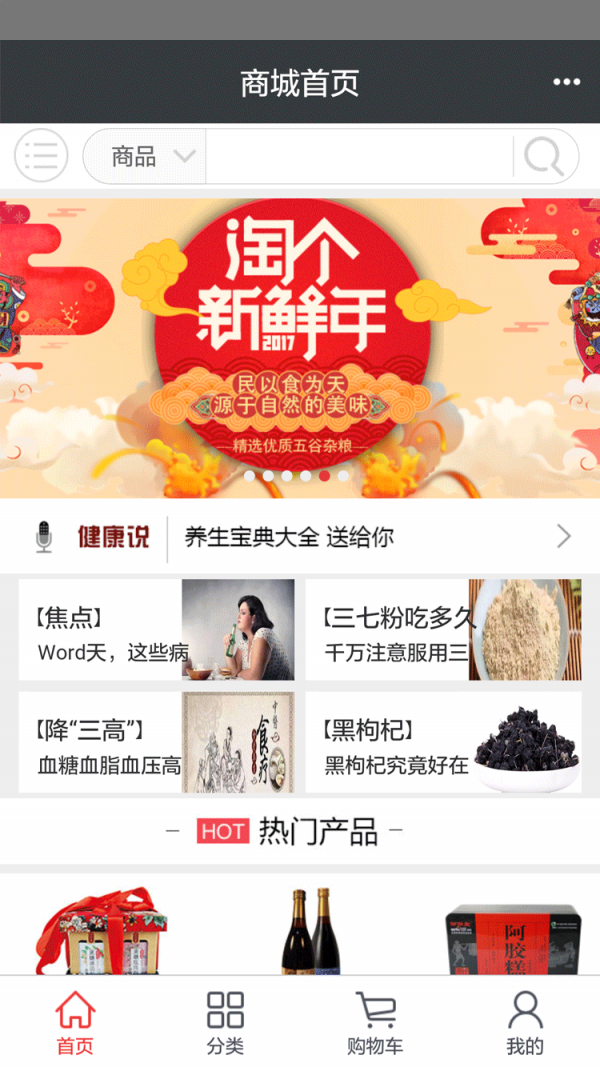600x1067 pixels.
Task: Open the 【降"三高"】 article card
Action: click(x=157, y=742)
